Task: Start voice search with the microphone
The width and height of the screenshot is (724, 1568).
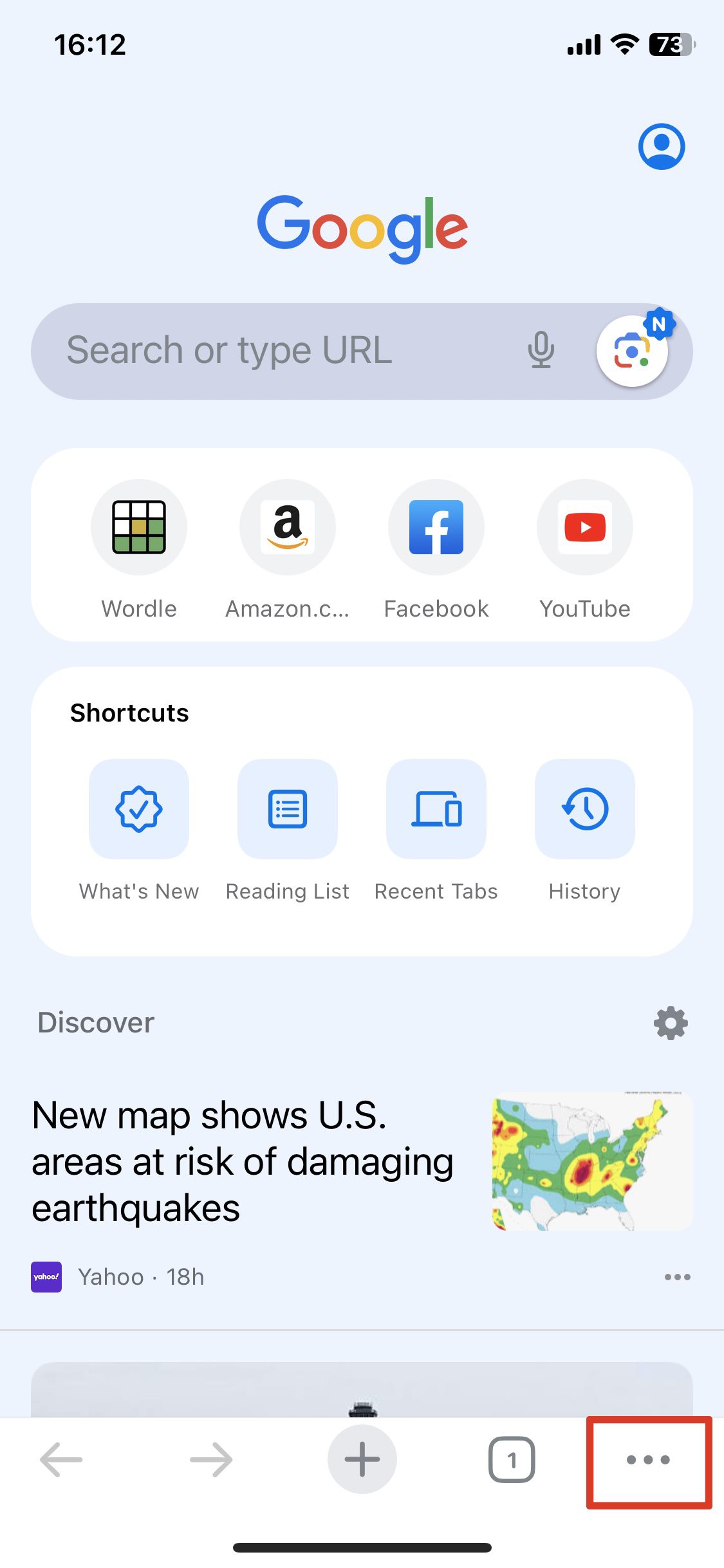Action: coord(541,351)
